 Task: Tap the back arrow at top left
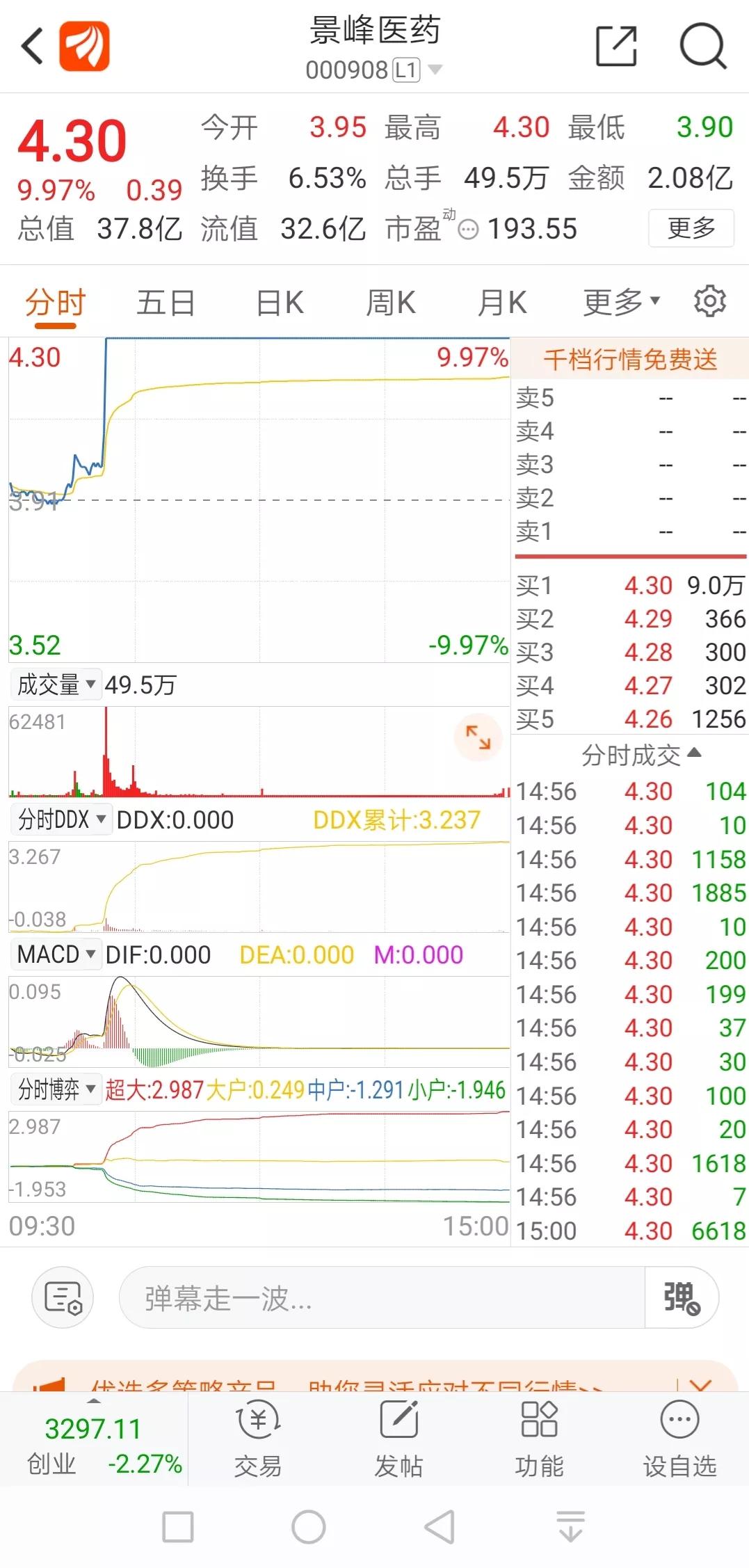pos(31,47)
